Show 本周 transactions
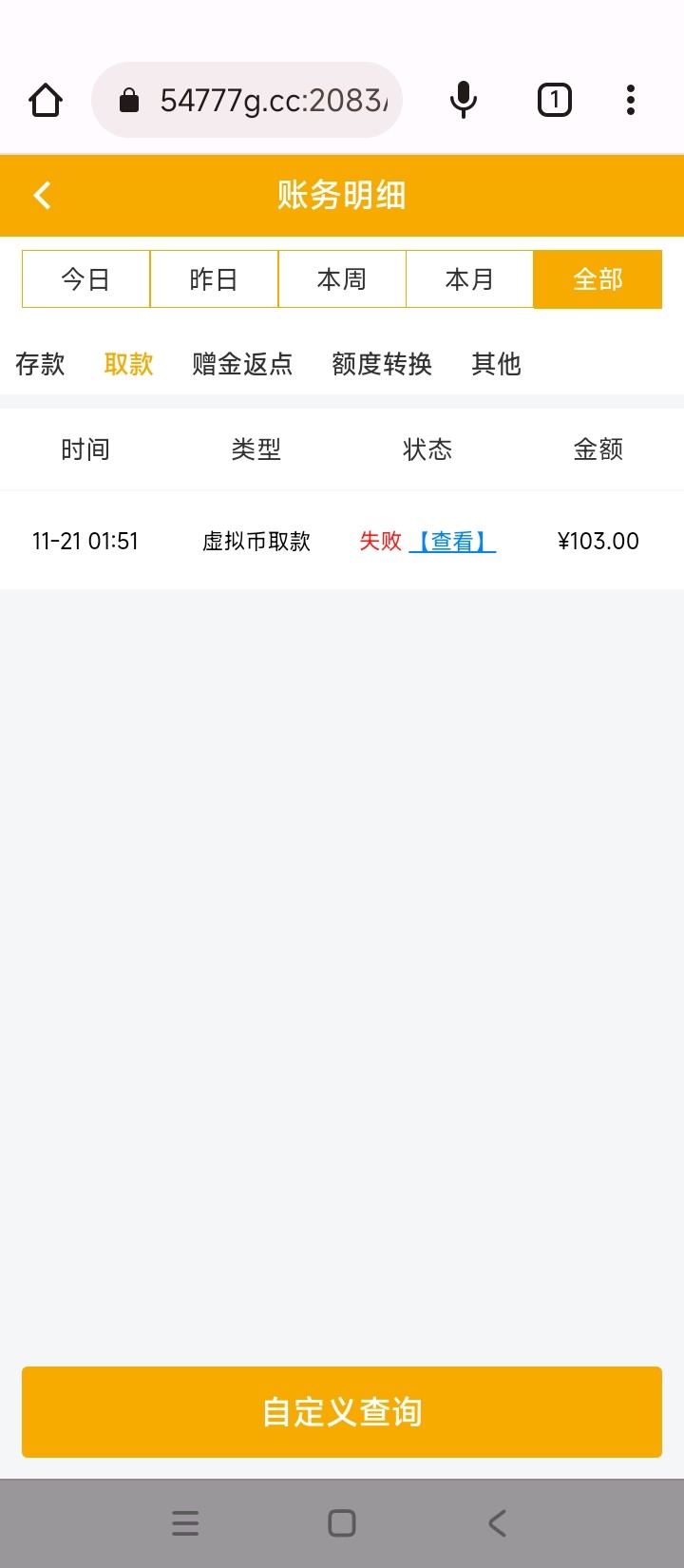Image resolution: width=684 pixels, height=1568 pixels. [x=342, y=279]
